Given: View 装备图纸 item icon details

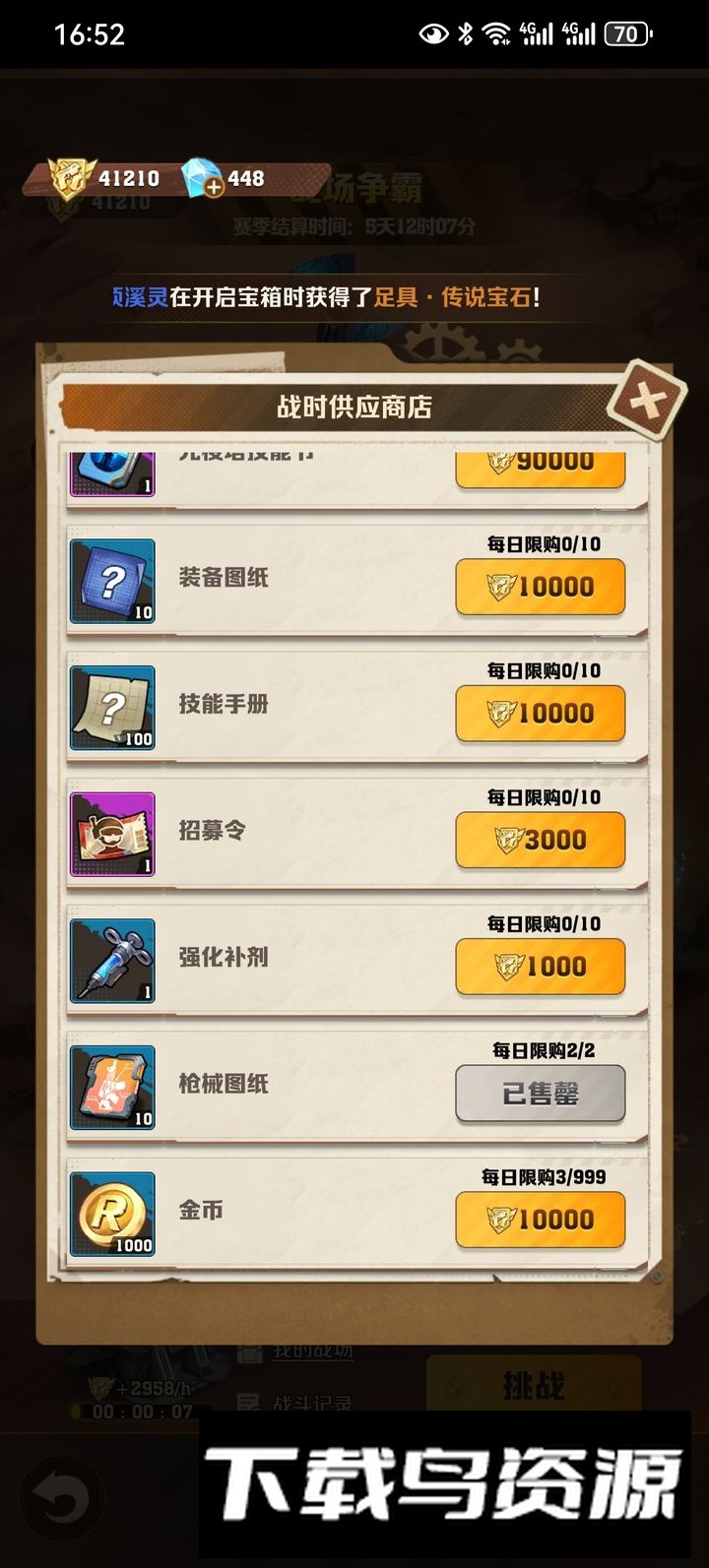Looking at the screenshot, I should point(112,581).
